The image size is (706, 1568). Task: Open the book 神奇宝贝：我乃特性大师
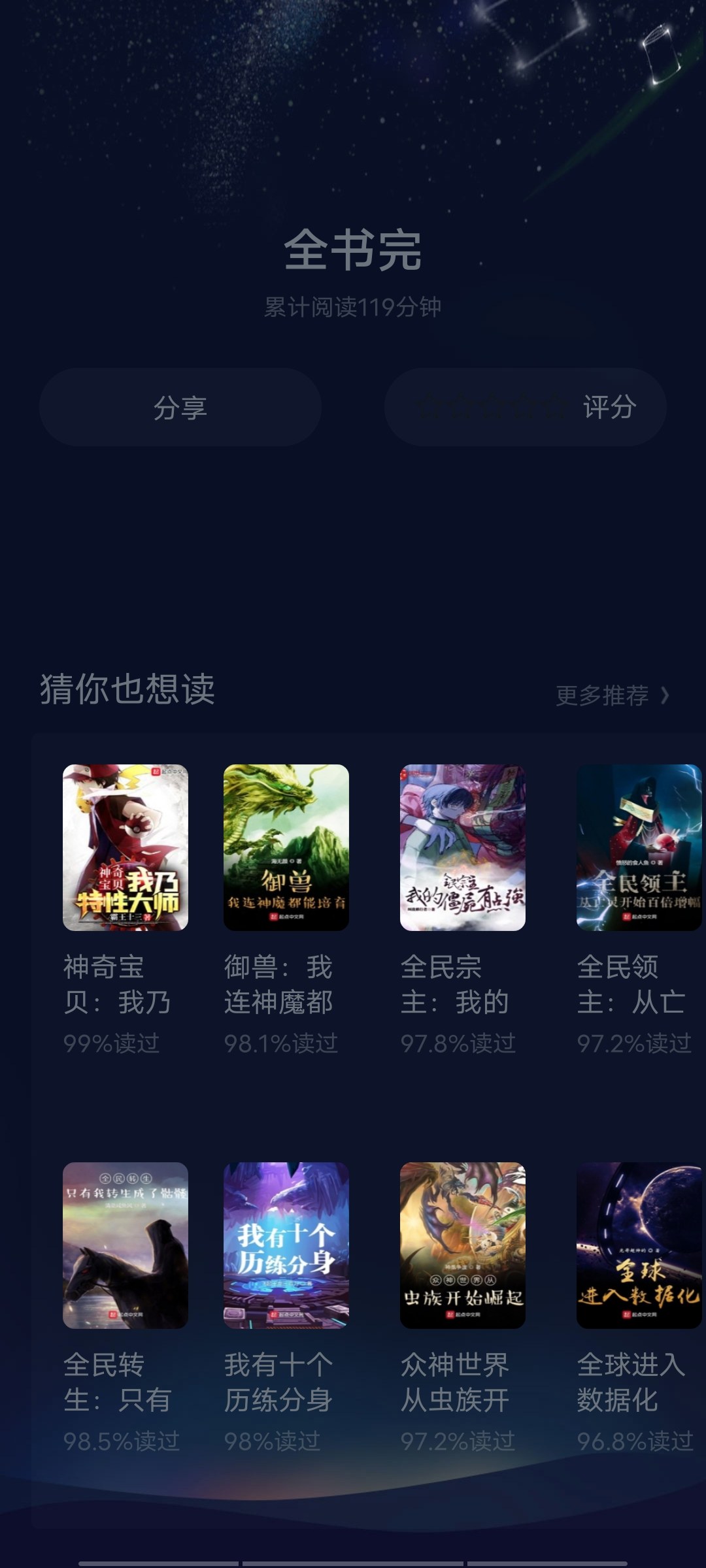coord(126,847)
